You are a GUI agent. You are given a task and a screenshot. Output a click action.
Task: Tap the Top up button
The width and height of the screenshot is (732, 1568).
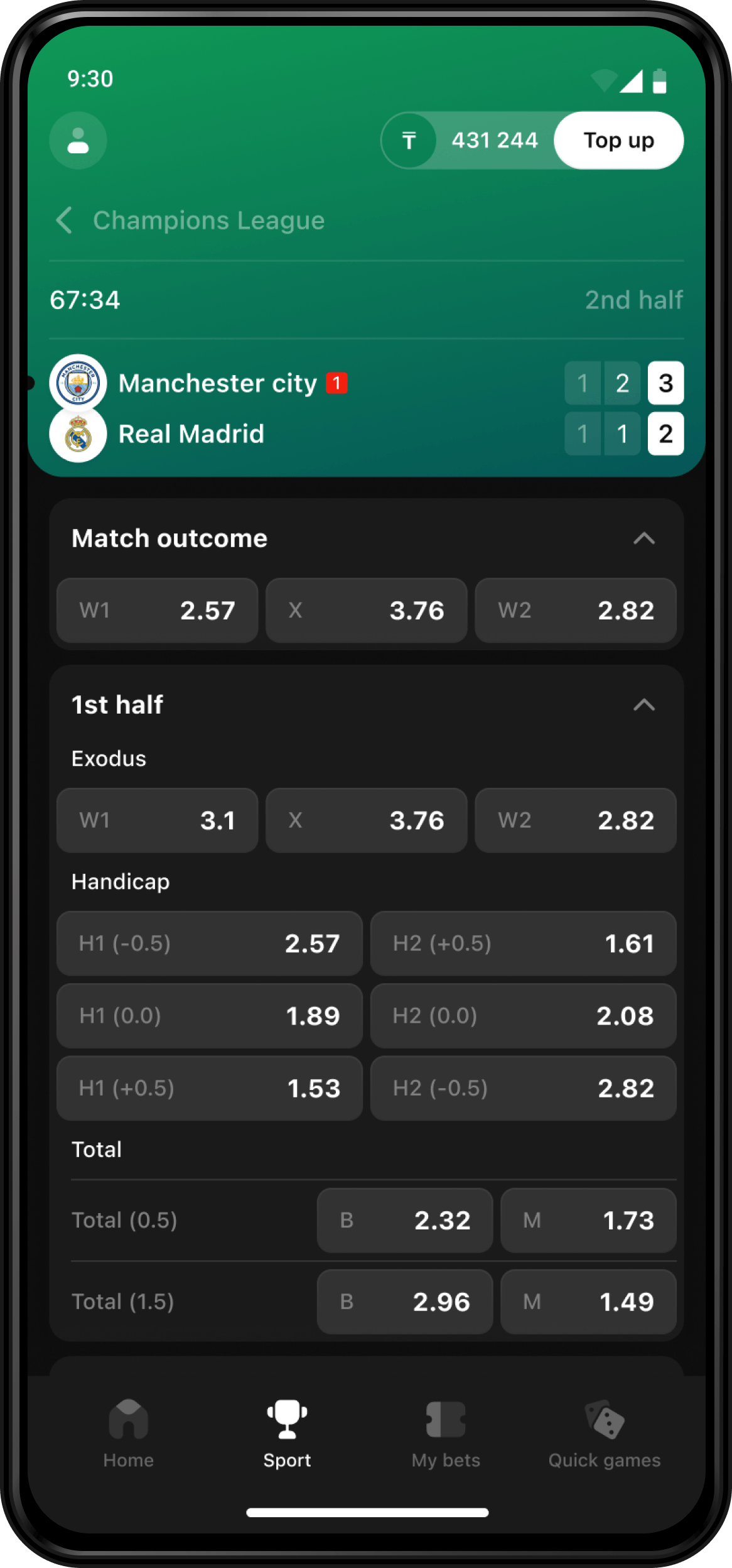click(x=618, y=140)
